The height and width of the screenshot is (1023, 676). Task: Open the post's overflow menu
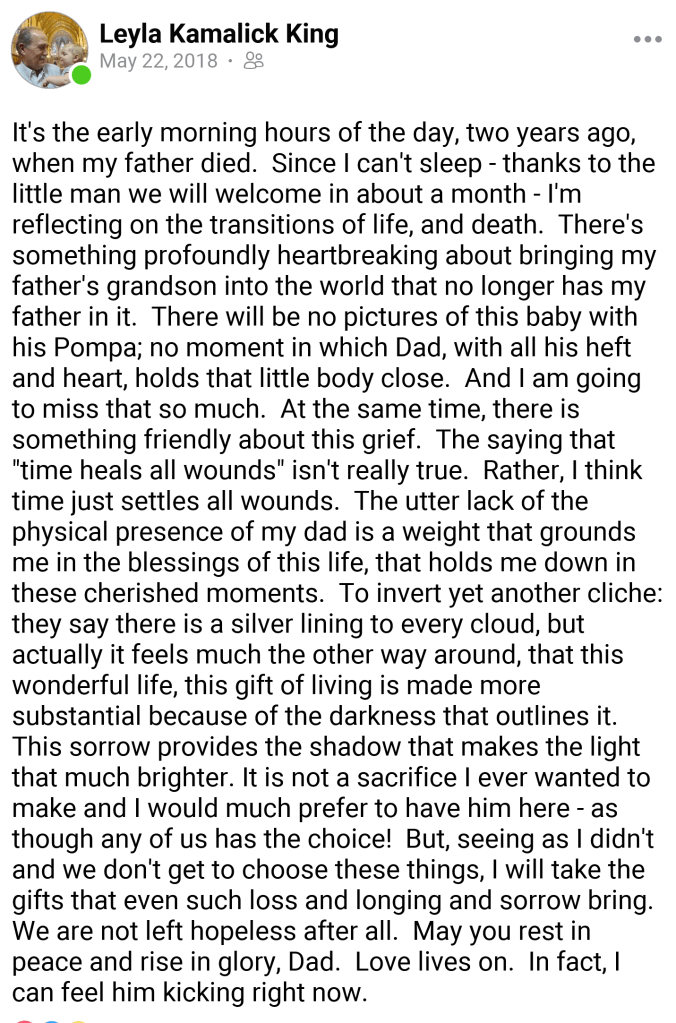coord(647,40)
